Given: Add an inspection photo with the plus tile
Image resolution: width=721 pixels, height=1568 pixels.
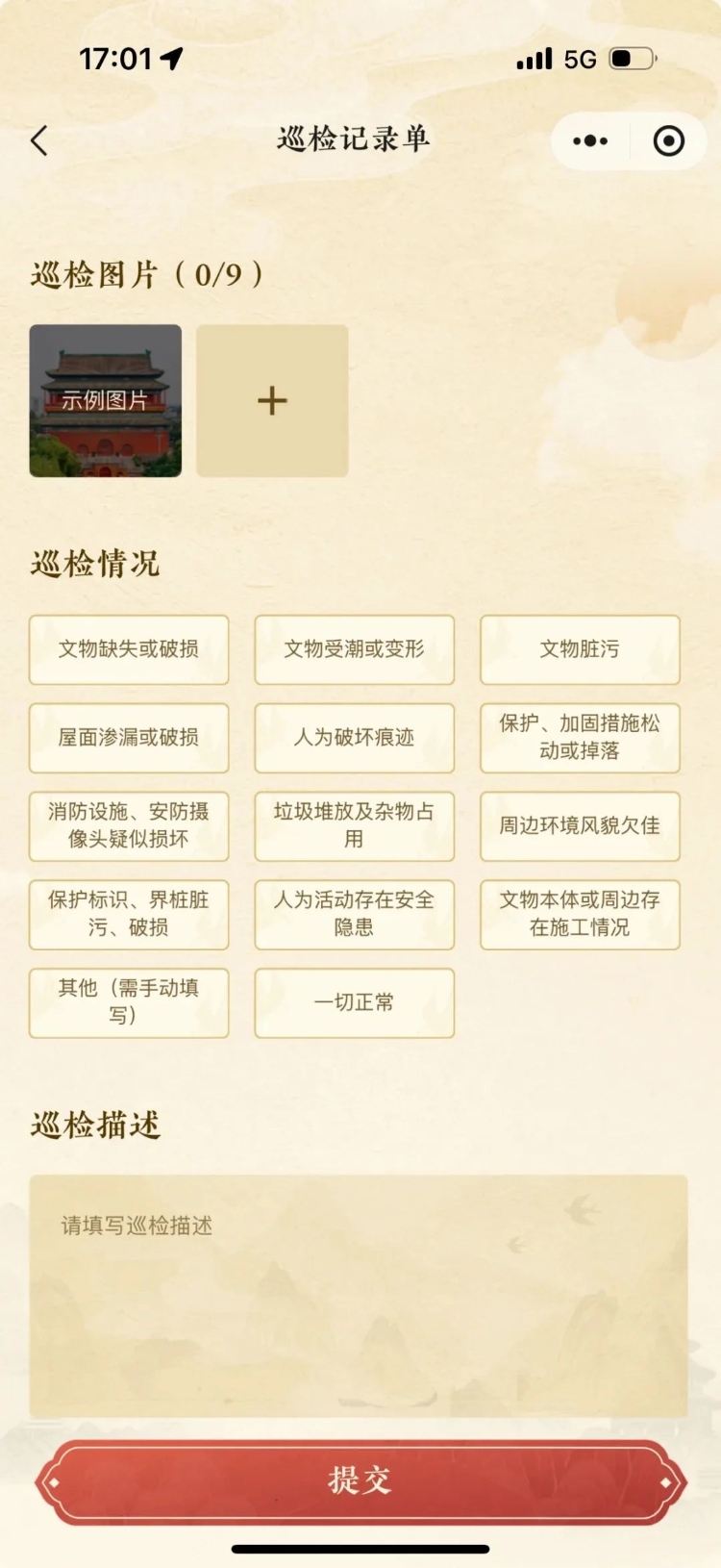Looking at the screenshot, I should tap(272, 400).
